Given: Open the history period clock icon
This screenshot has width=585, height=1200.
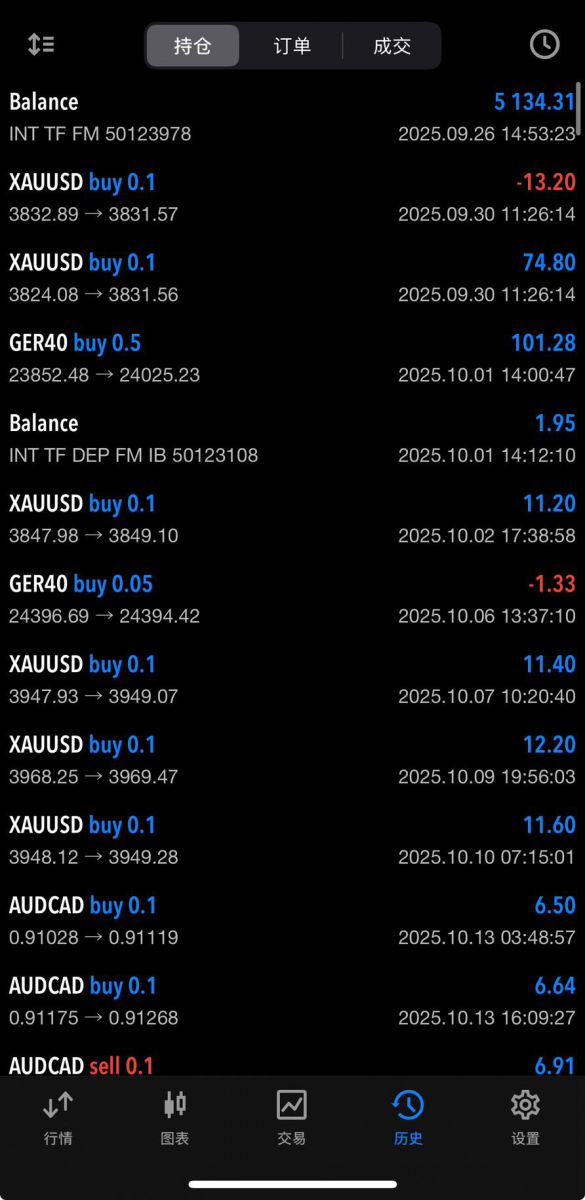Looking at the screenshot, I should [544, 45].
